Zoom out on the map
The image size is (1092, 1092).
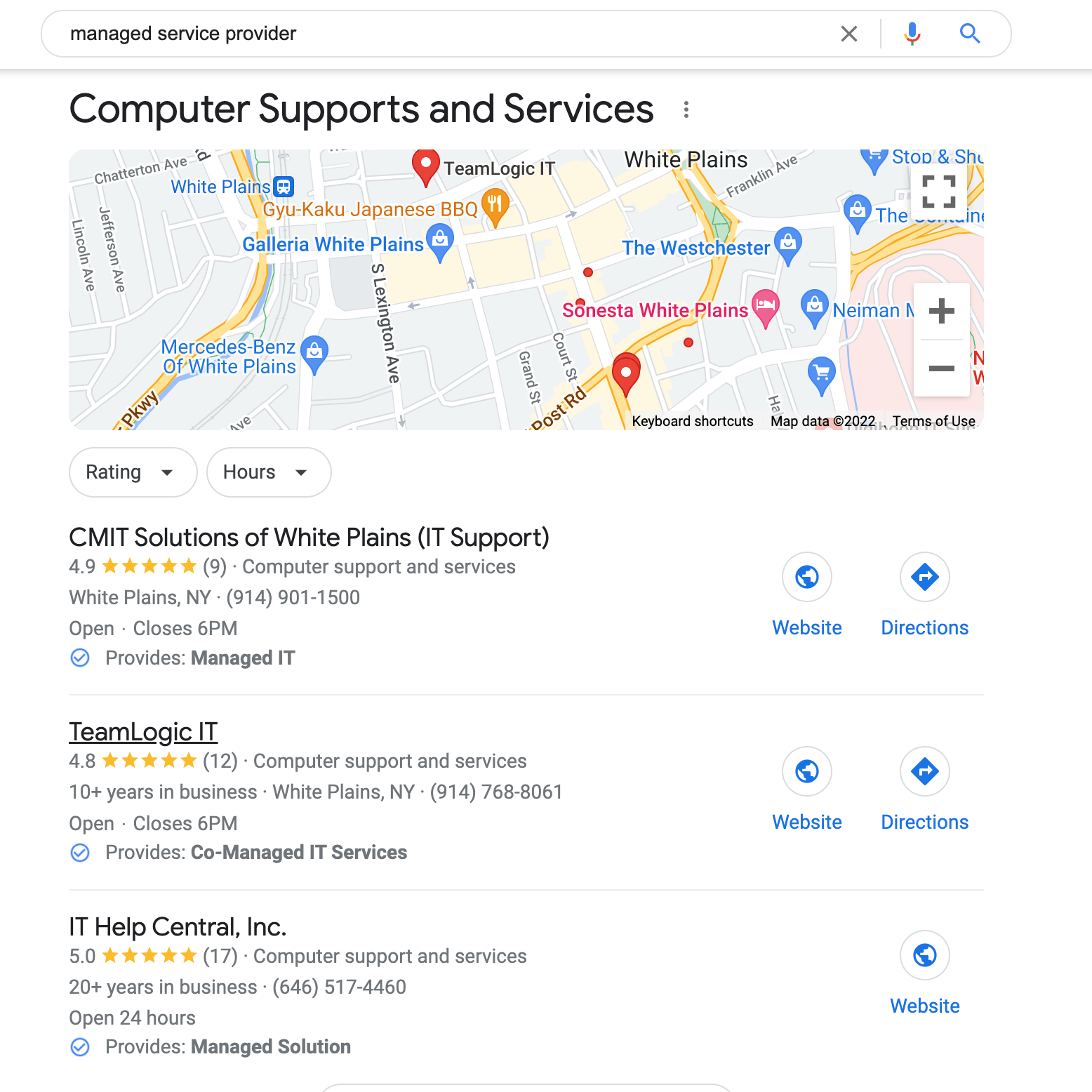[941, 368]
